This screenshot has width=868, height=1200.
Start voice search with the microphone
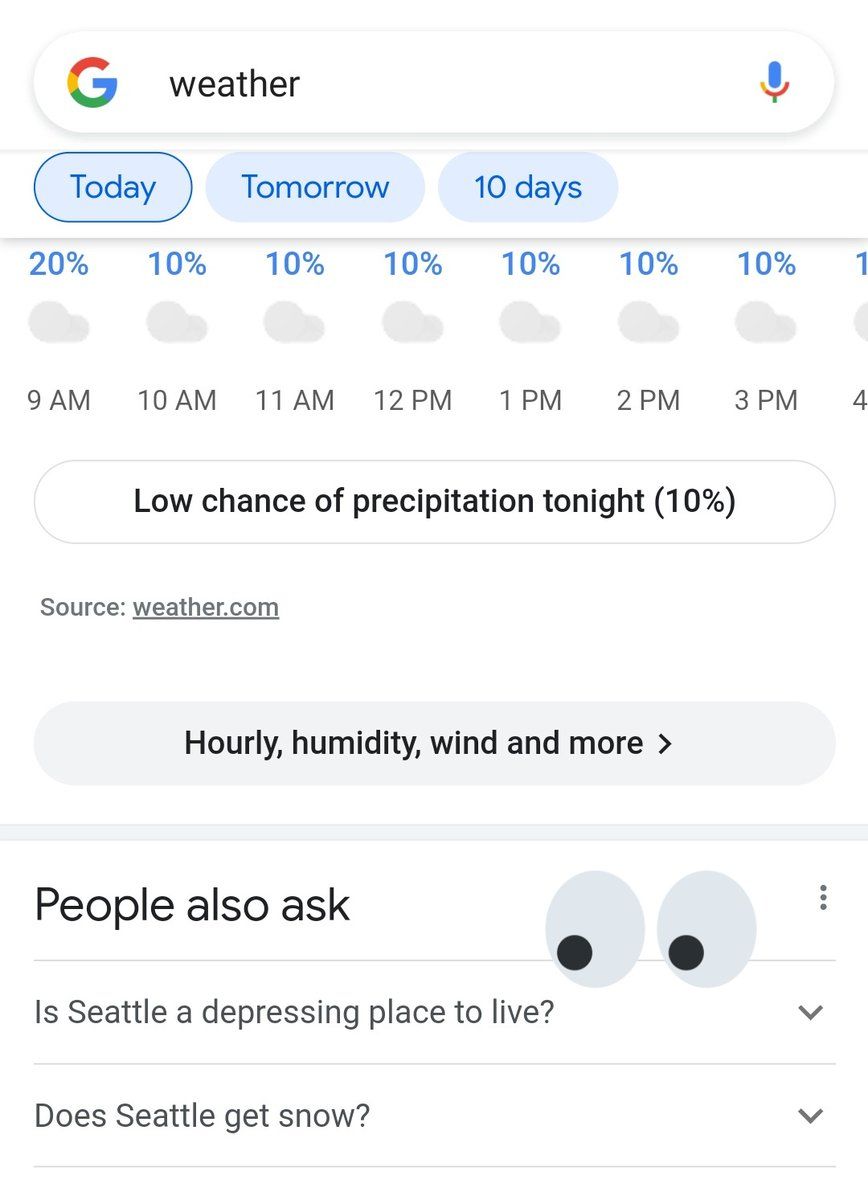[774, 83]
